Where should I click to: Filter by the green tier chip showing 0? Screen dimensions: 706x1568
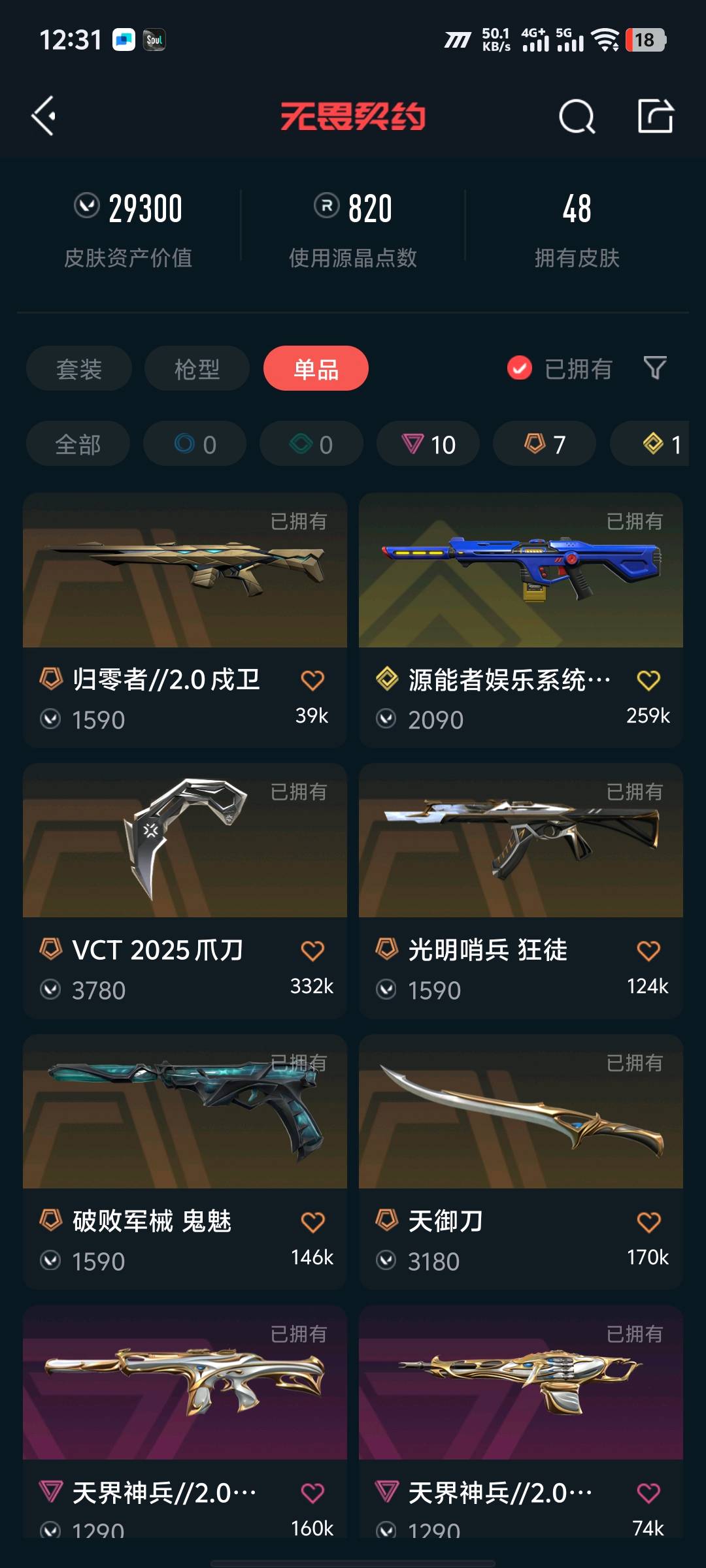tap(311, 444)
